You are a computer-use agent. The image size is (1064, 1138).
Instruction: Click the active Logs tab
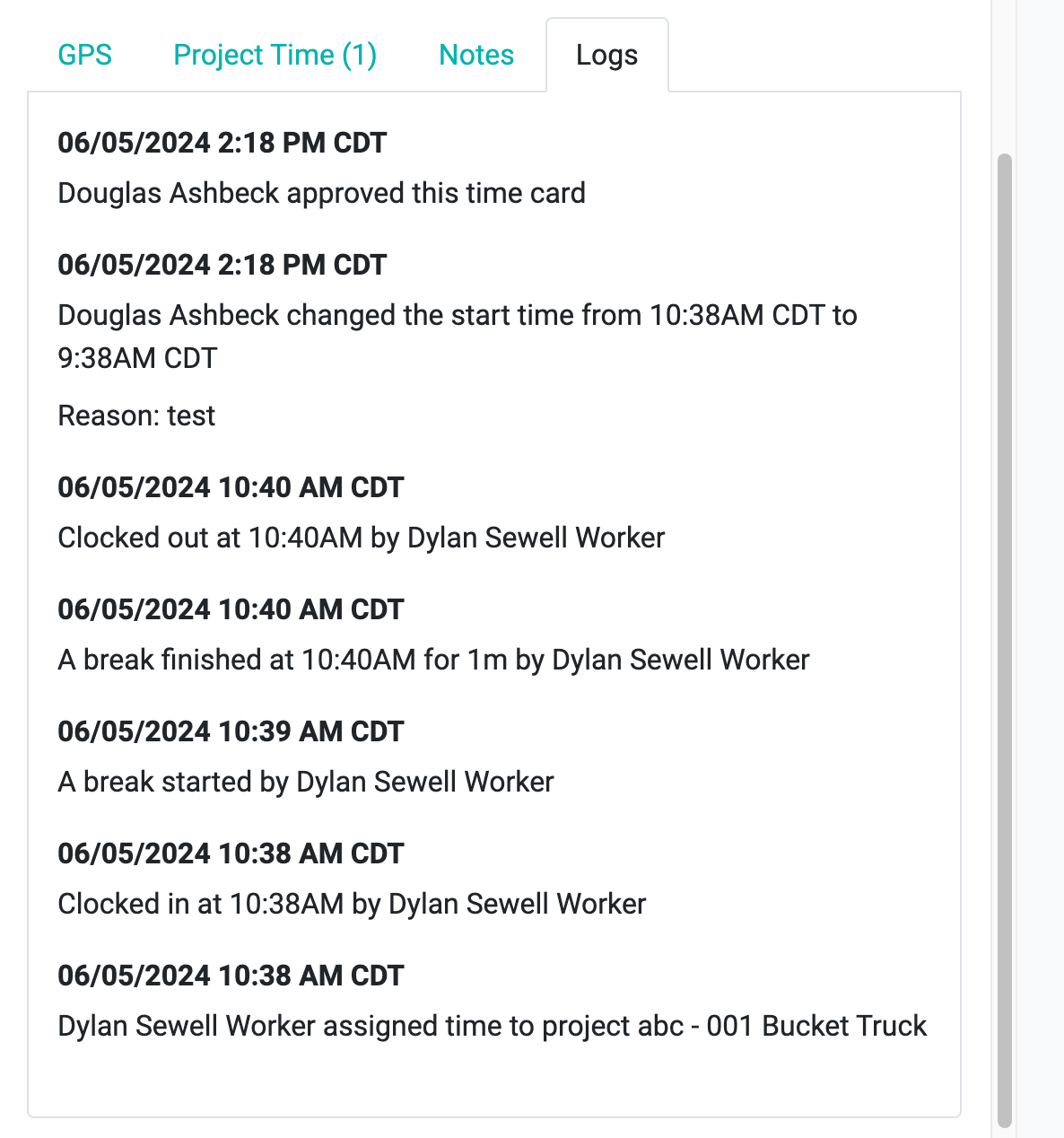point(607,55)
